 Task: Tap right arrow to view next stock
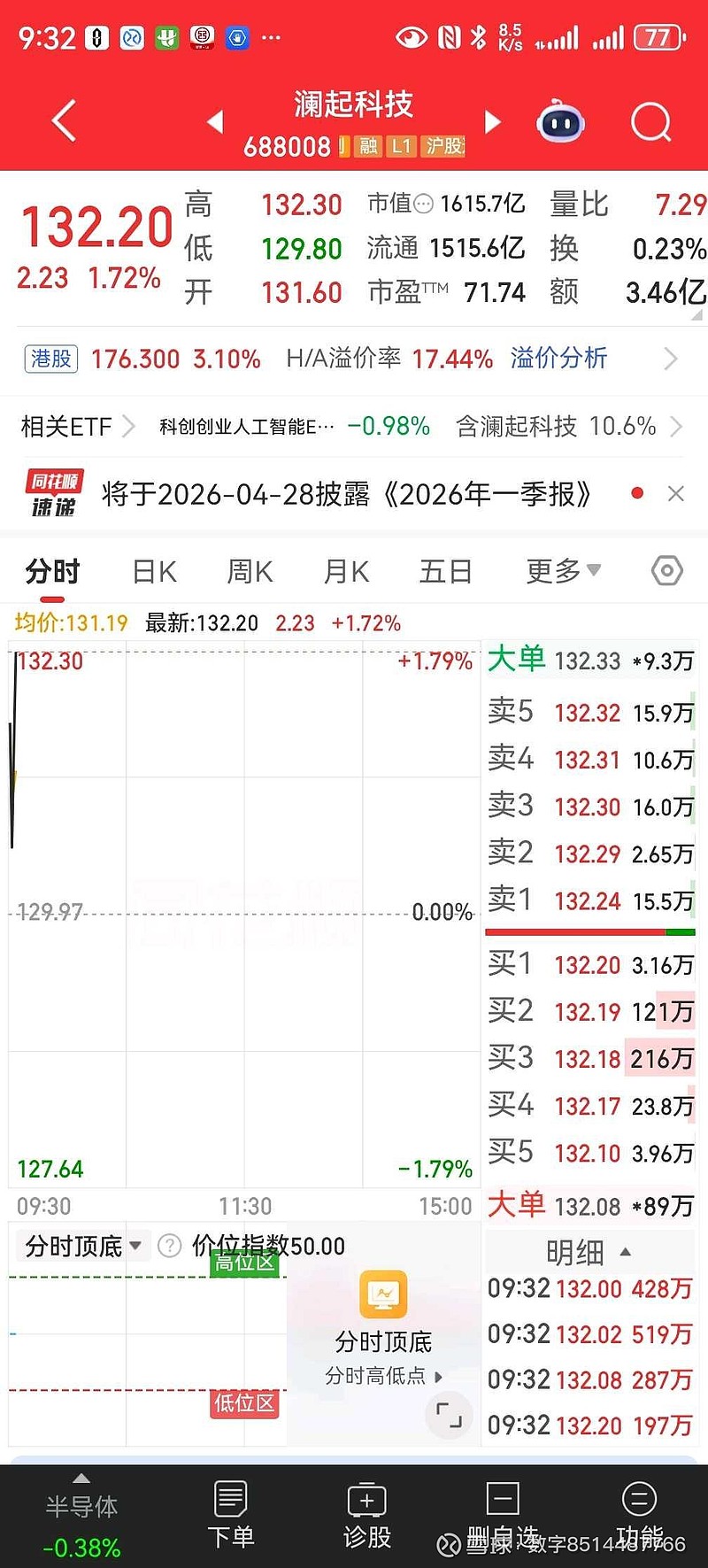tap(492, 122)
